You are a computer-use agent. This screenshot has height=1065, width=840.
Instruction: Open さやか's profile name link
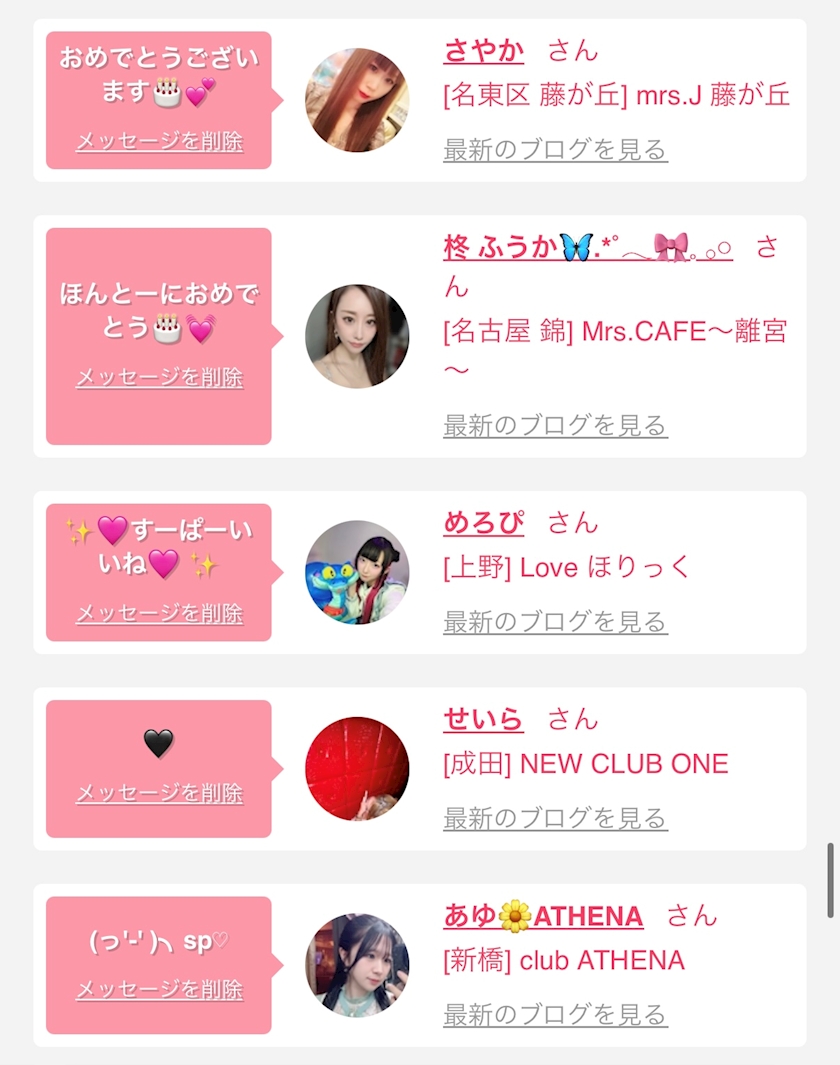point(483,50)
